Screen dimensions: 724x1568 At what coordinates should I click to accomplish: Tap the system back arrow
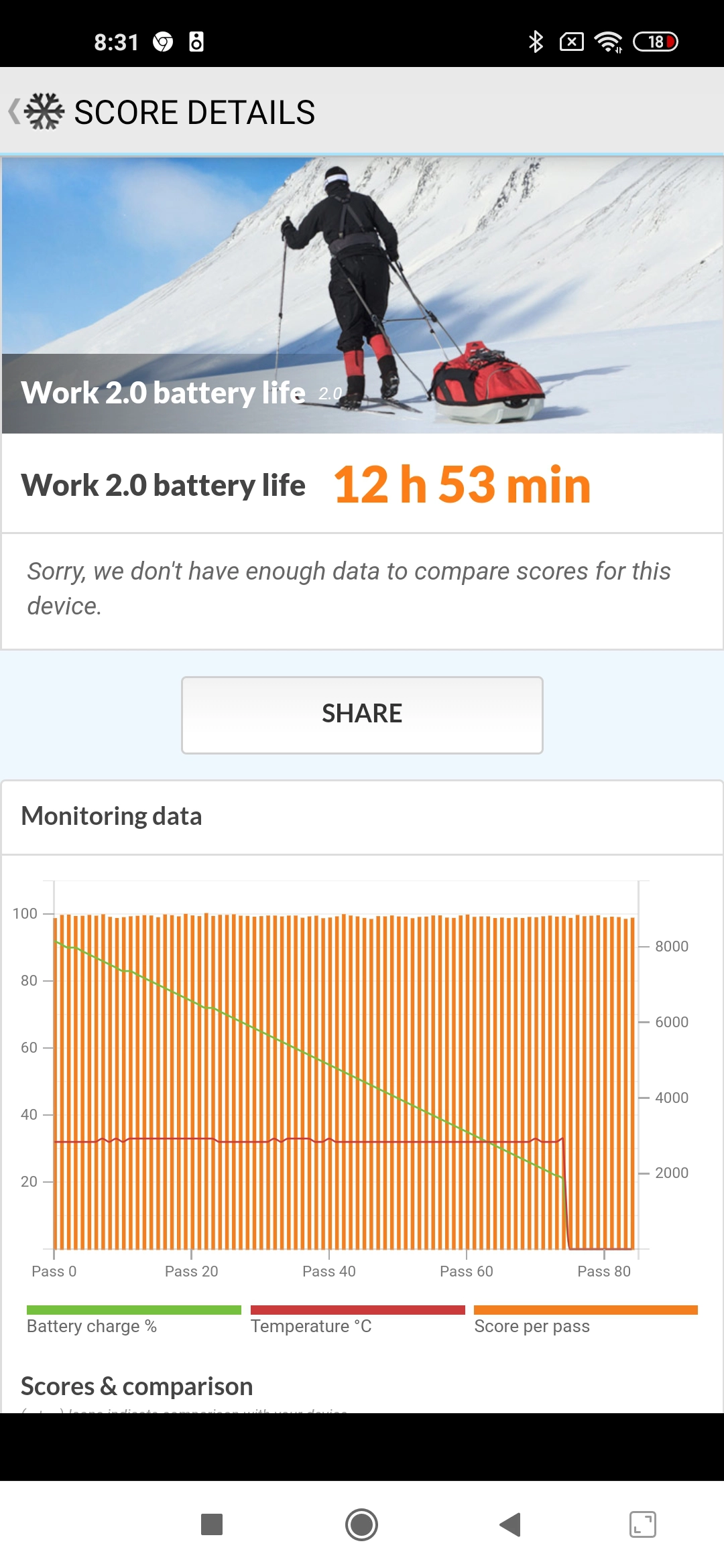(x=510, y=1524)
